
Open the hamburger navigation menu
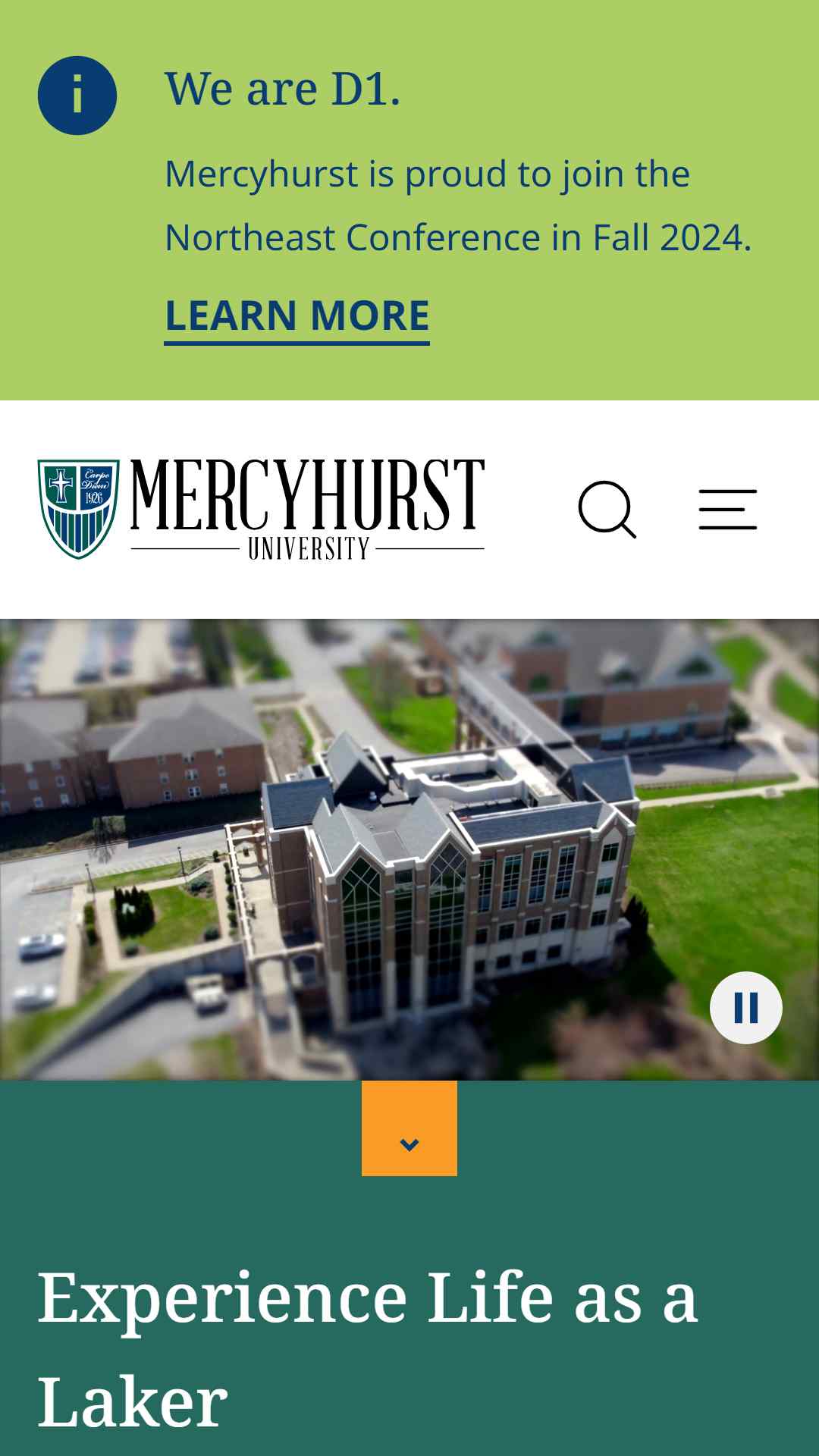[727, 510]
